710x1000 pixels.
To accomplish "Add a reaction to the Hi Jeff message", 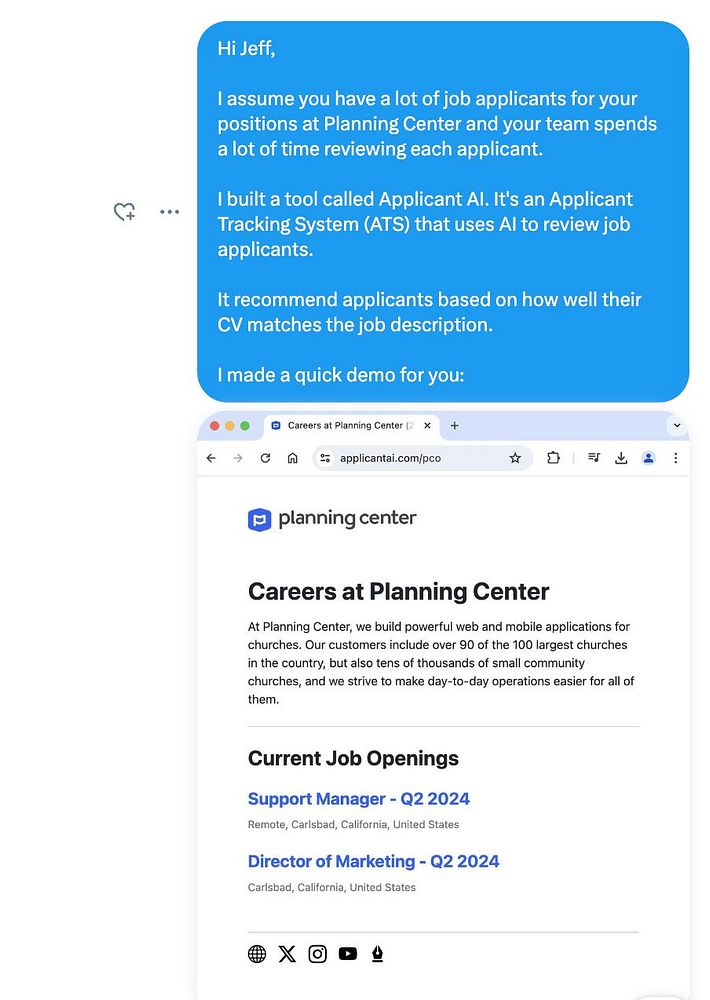I will 124,212.
